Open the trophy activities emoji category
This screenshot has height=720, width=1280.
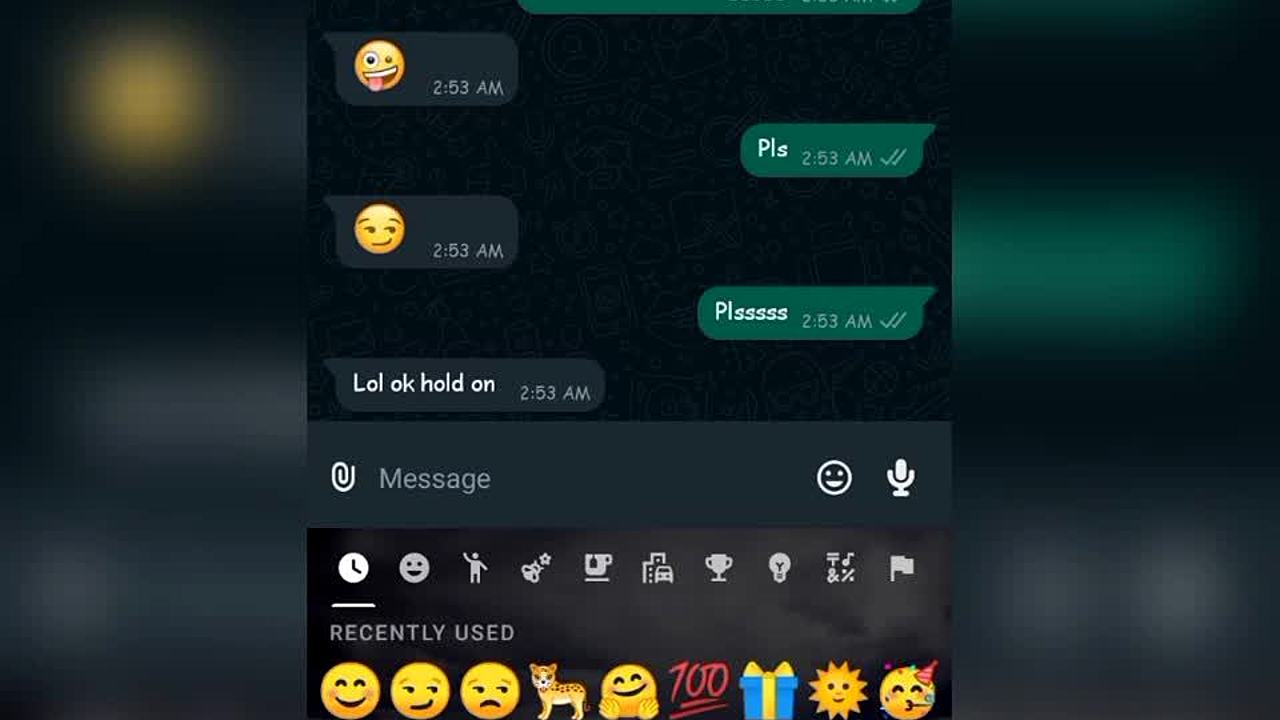click(x=718, y=569)
